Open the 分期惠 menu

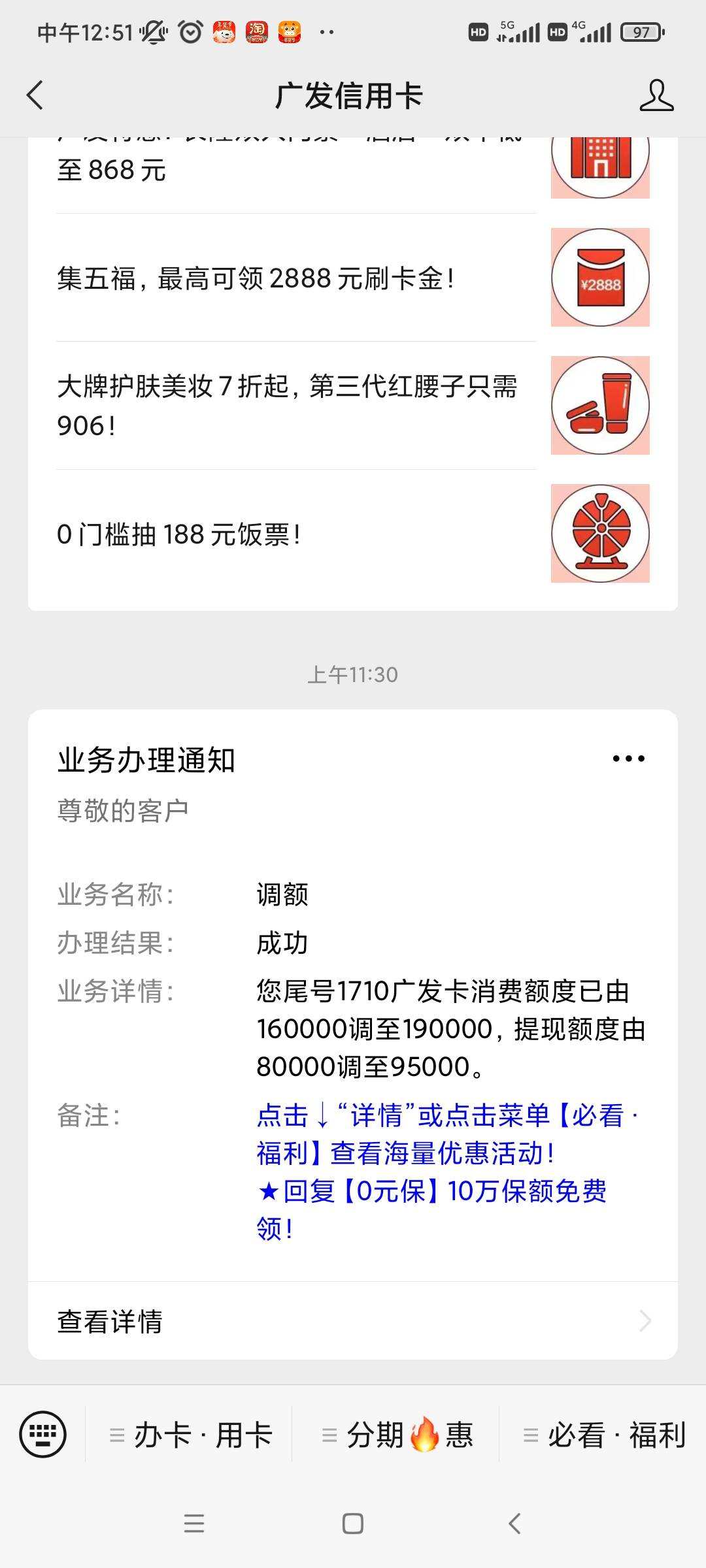tap(396, 1435)
